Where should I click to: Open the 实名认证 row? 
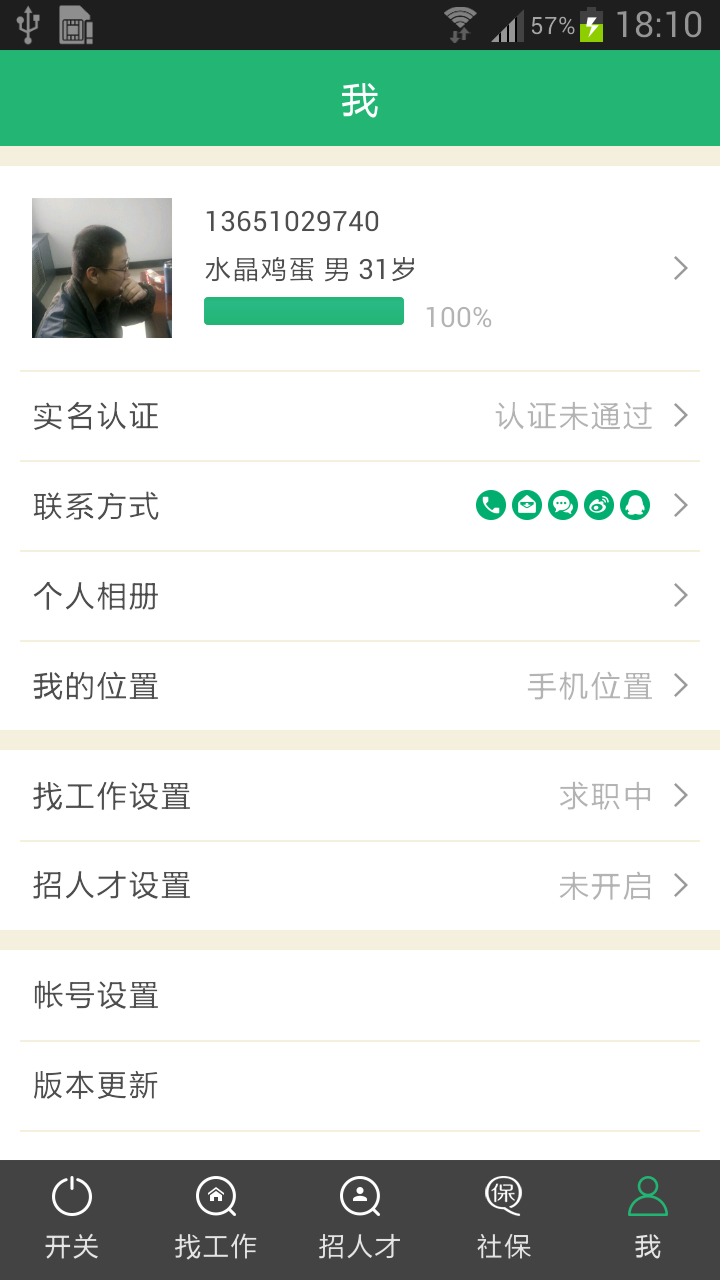tap(360, 416)
